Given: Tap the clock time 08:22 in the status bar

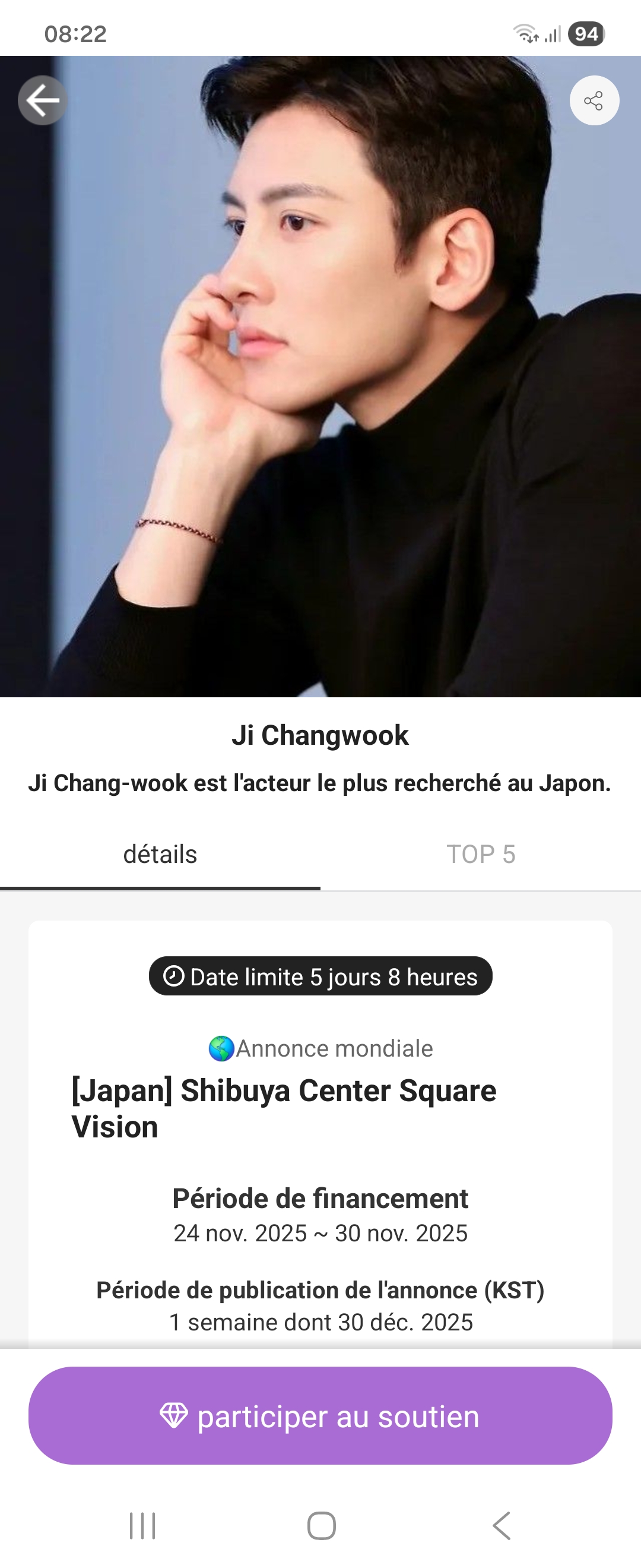Looking at the screenshot, I should point(75,34).
